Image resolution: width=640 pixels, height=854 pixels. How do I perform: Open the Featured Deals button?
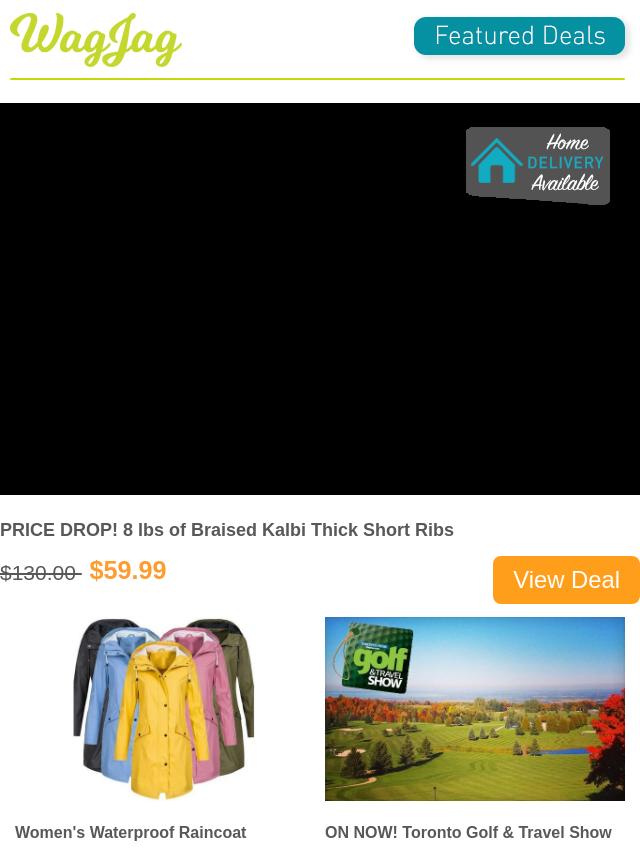coord(519,37)
